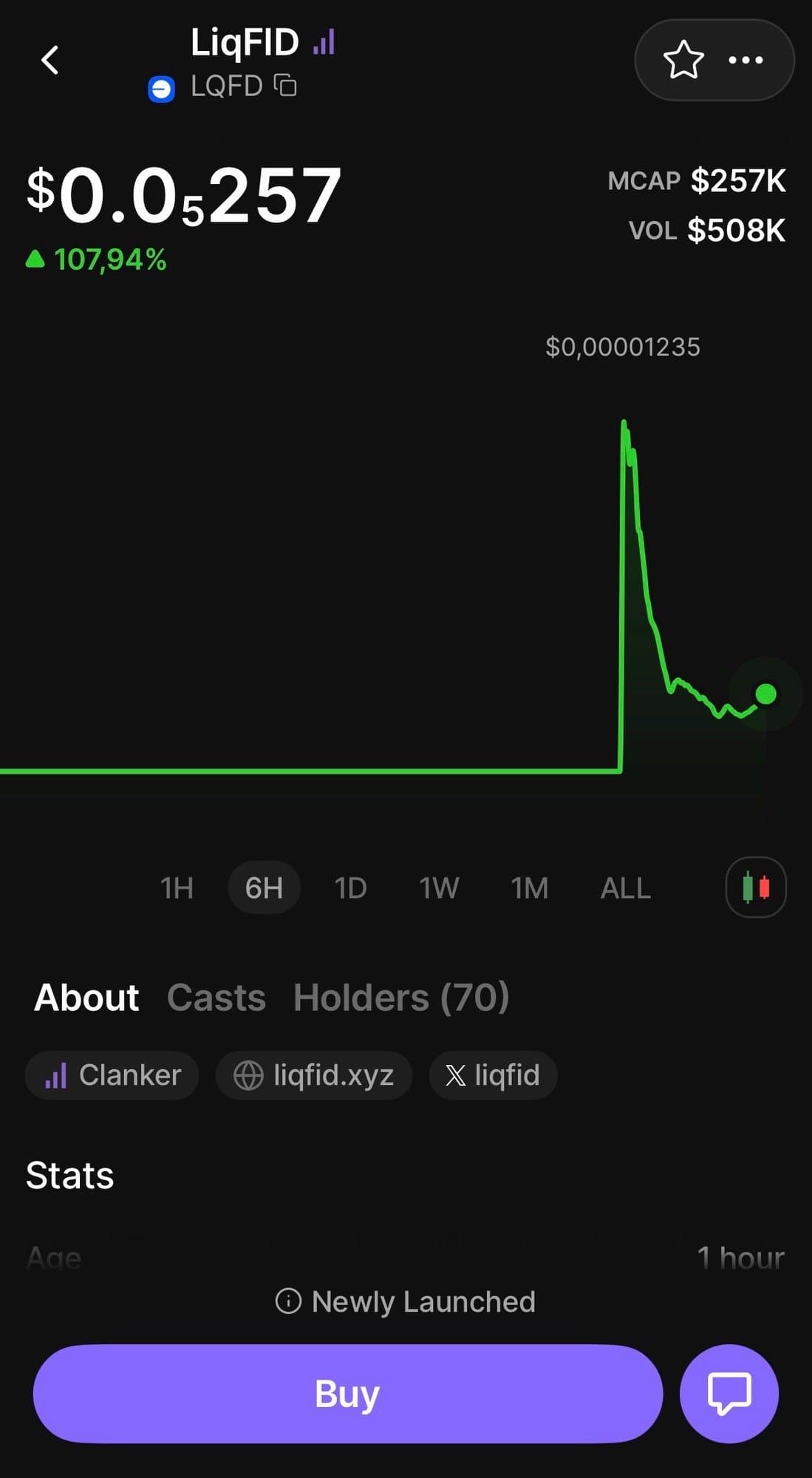The width and height of the screenshot is (812, 1478).
Task: Visit the liqfid.xyz website link
Action: click(313, 1075)
